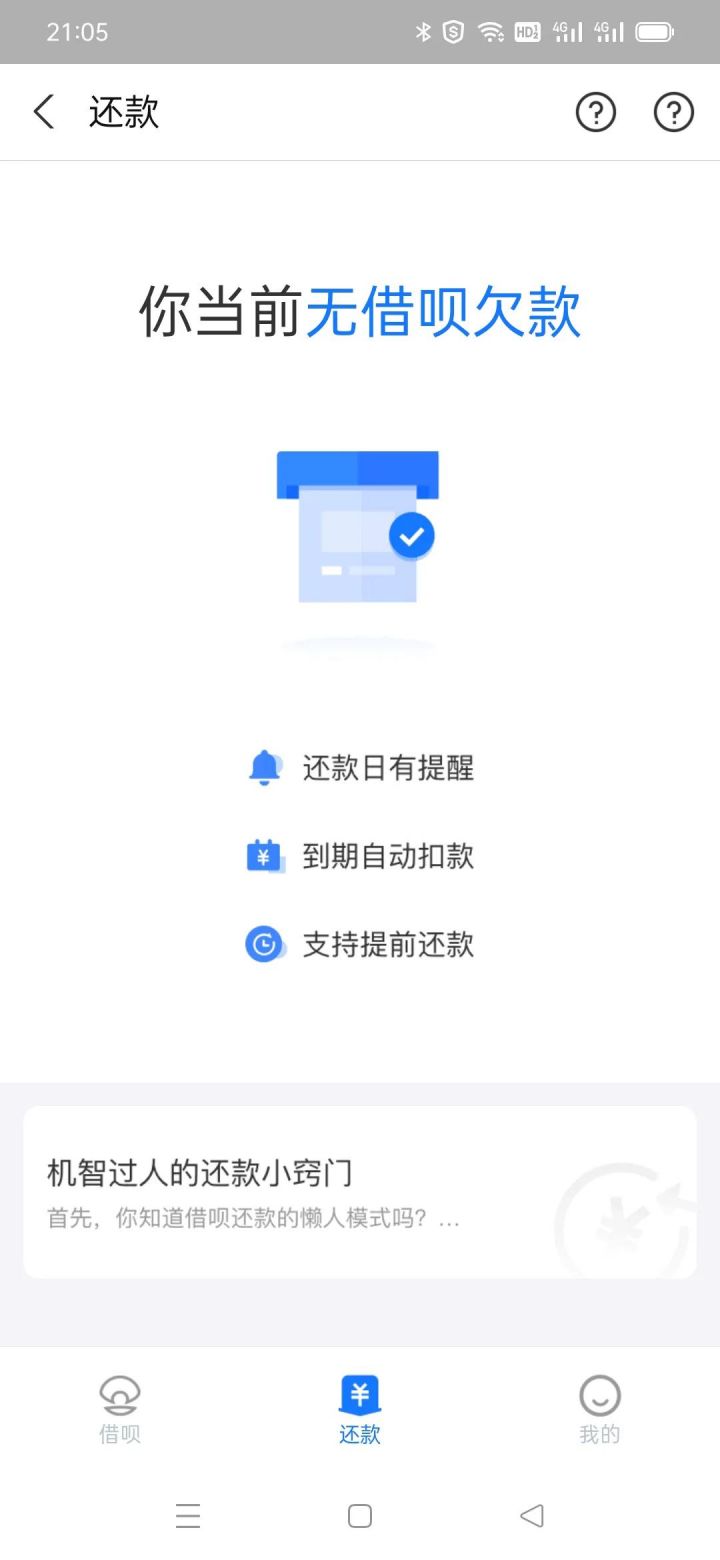Viewport: 720px width, 1560px height.
Task: Switch to the 借呗 tab
Action: [120, 1409]
